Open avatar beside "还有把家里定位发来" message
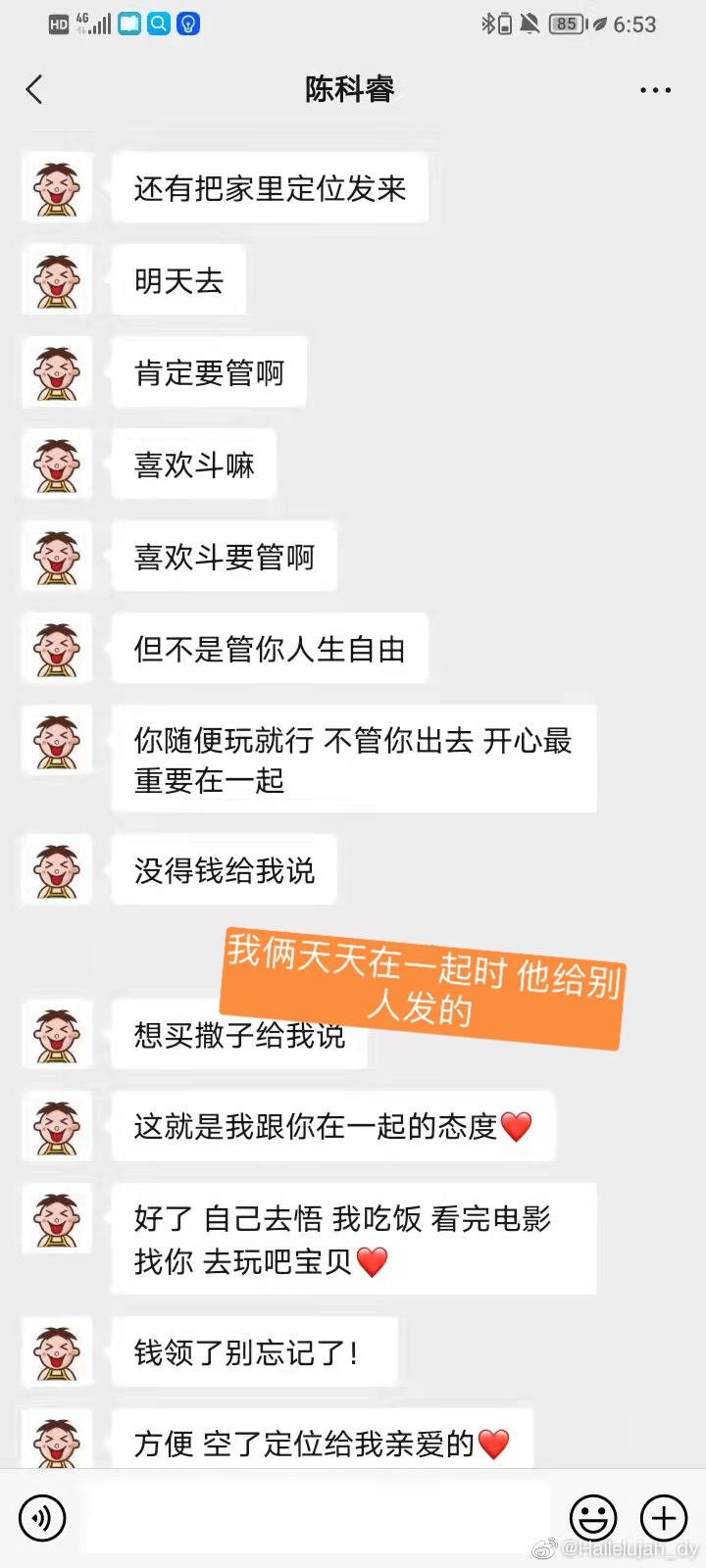Screen dimensions: 706x1568 tap(57, 188)
